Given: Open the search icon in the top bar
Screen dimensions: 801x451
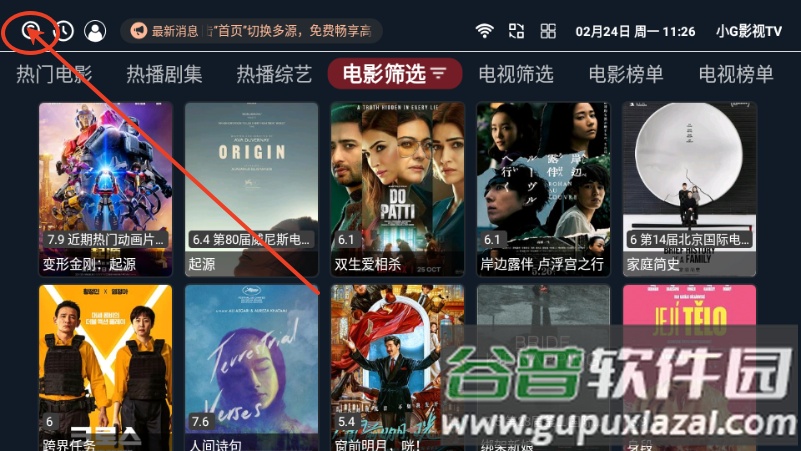Looking at the screenshot, I should 32,31.
